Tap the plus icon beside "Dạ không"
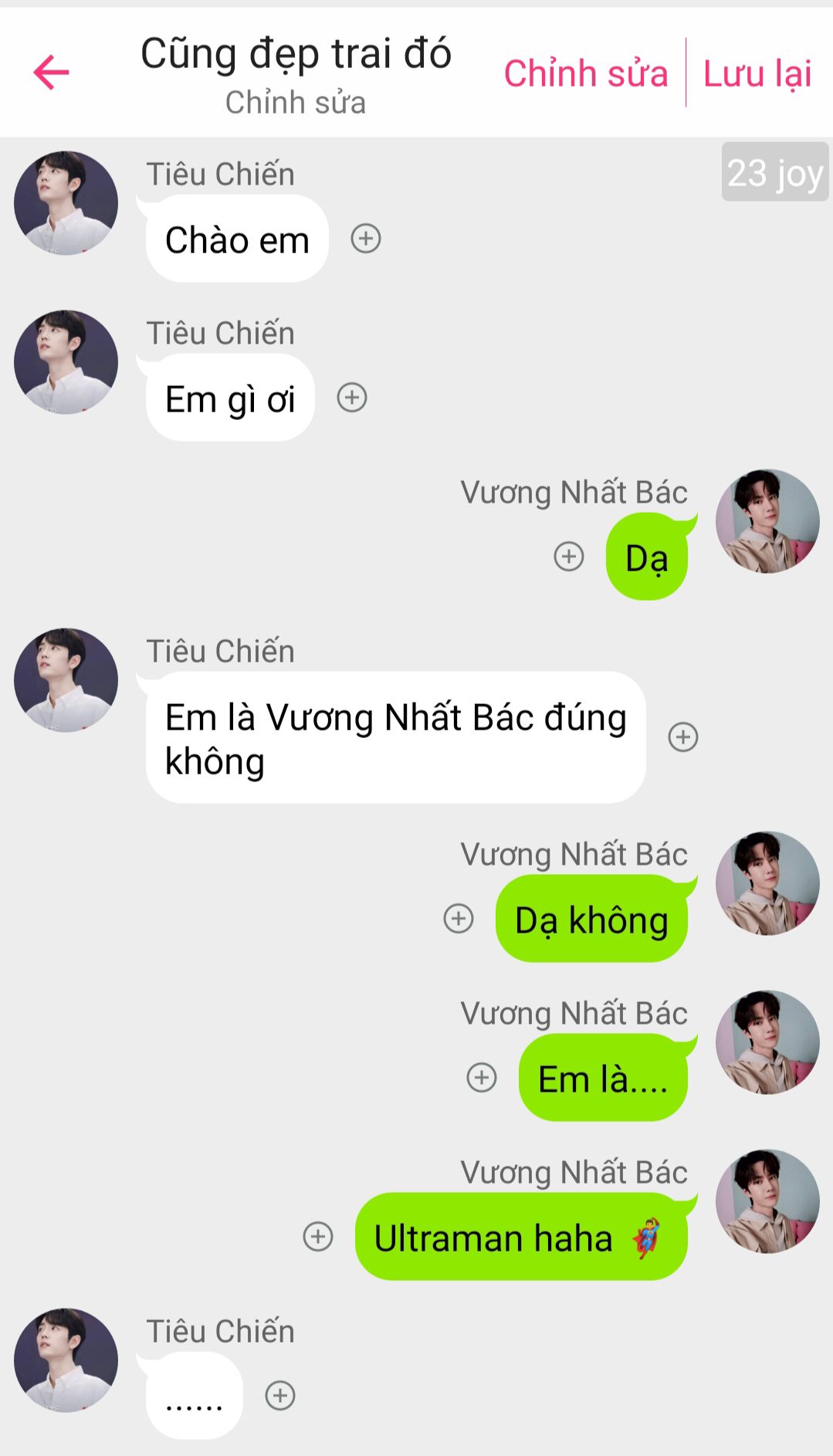Viewport: 833px width, 1456px height. pos(459,918)
